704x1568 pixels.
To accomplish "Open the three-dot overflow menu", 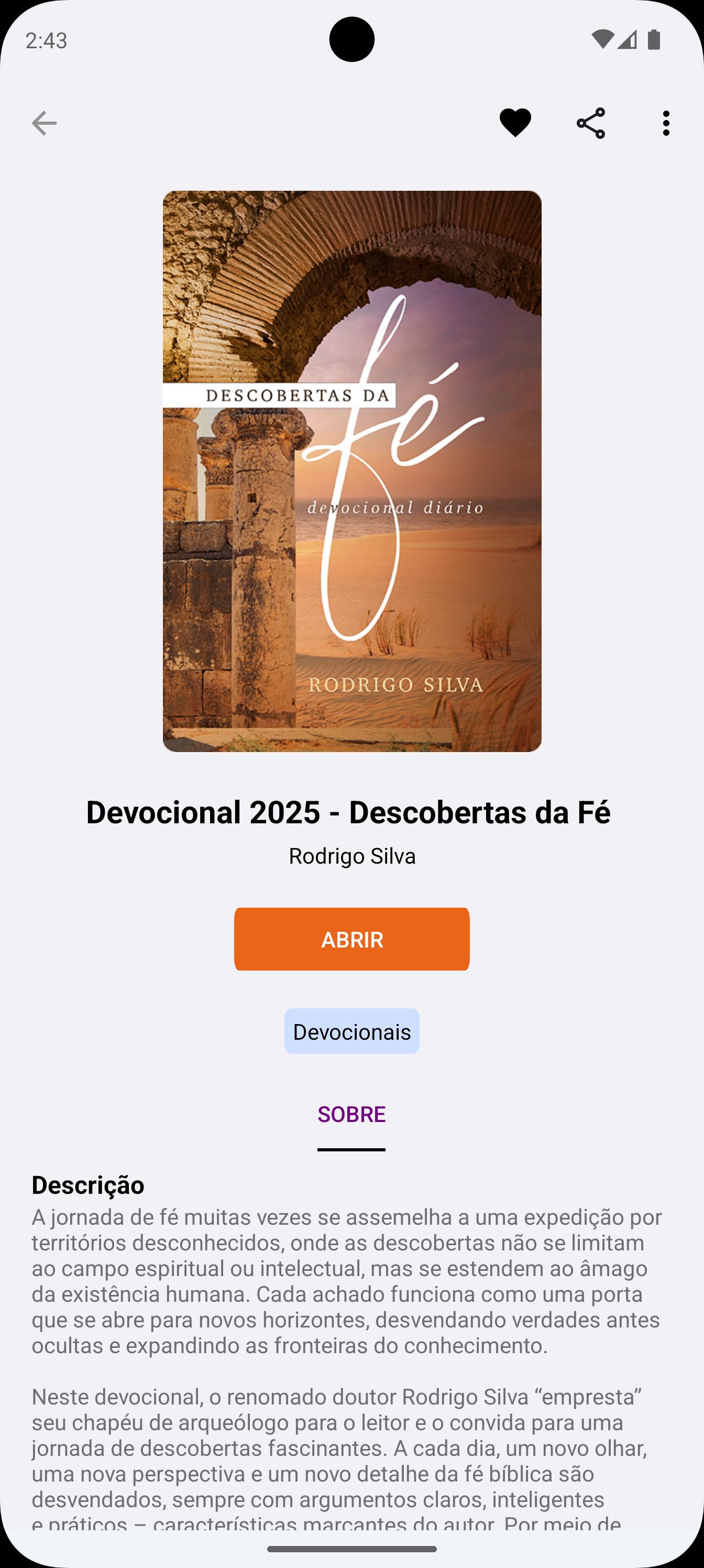I will click(x=666, y=123).
